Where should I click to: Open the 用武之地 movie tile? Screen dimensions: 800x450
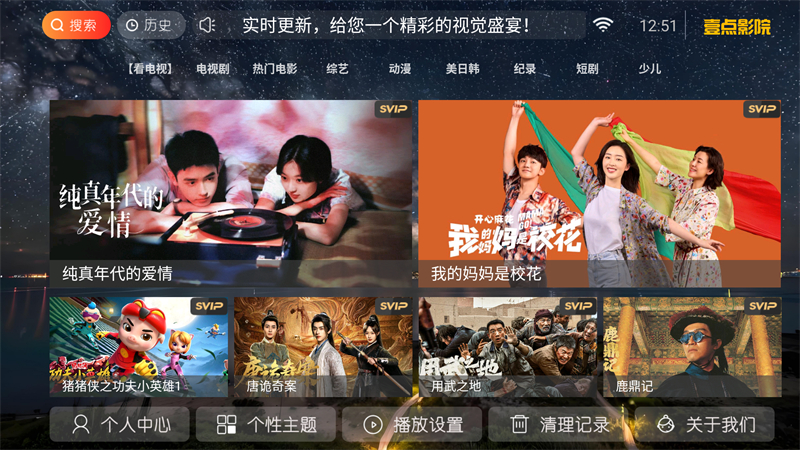(x=507, y=346)
